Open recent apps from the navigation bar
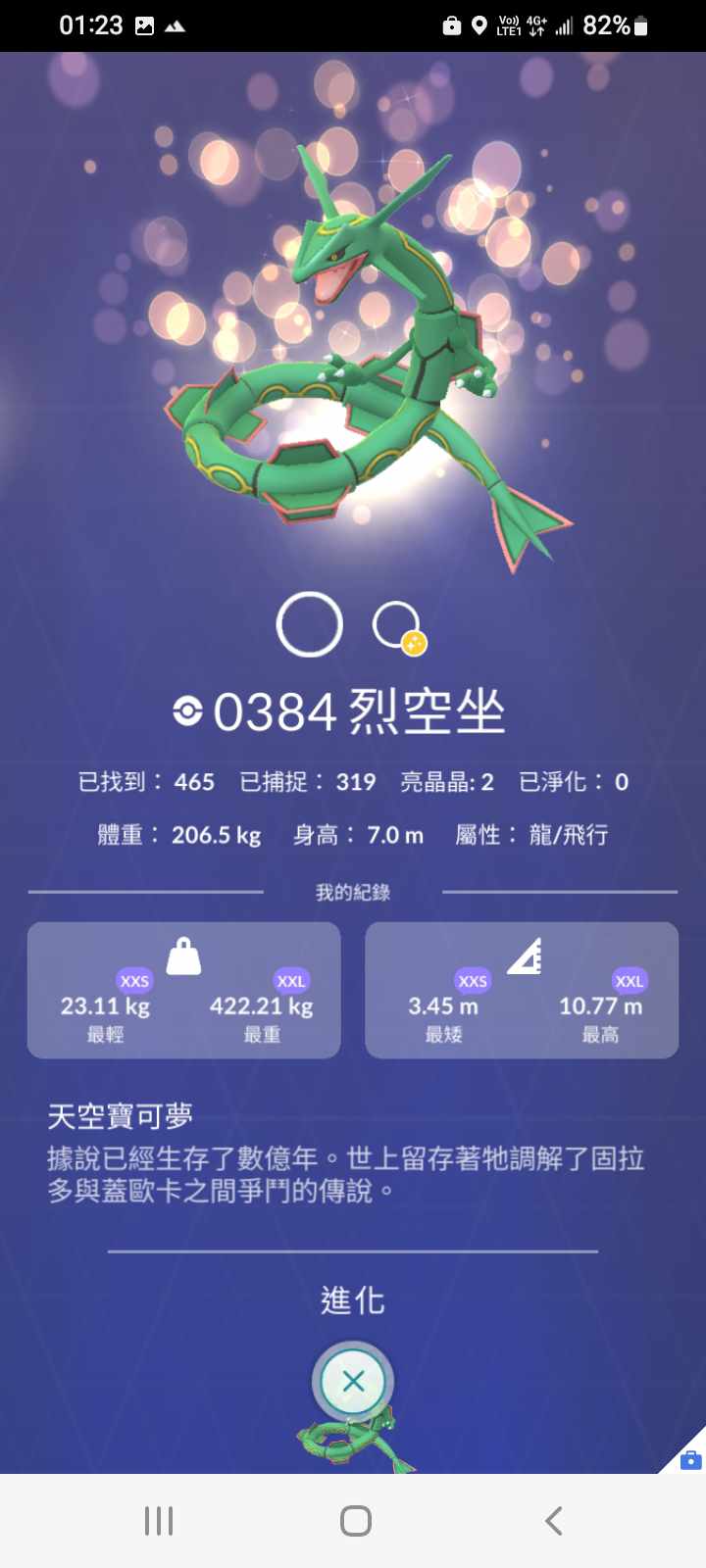Screen dimensions: 706x1568 coord(159,1521)
